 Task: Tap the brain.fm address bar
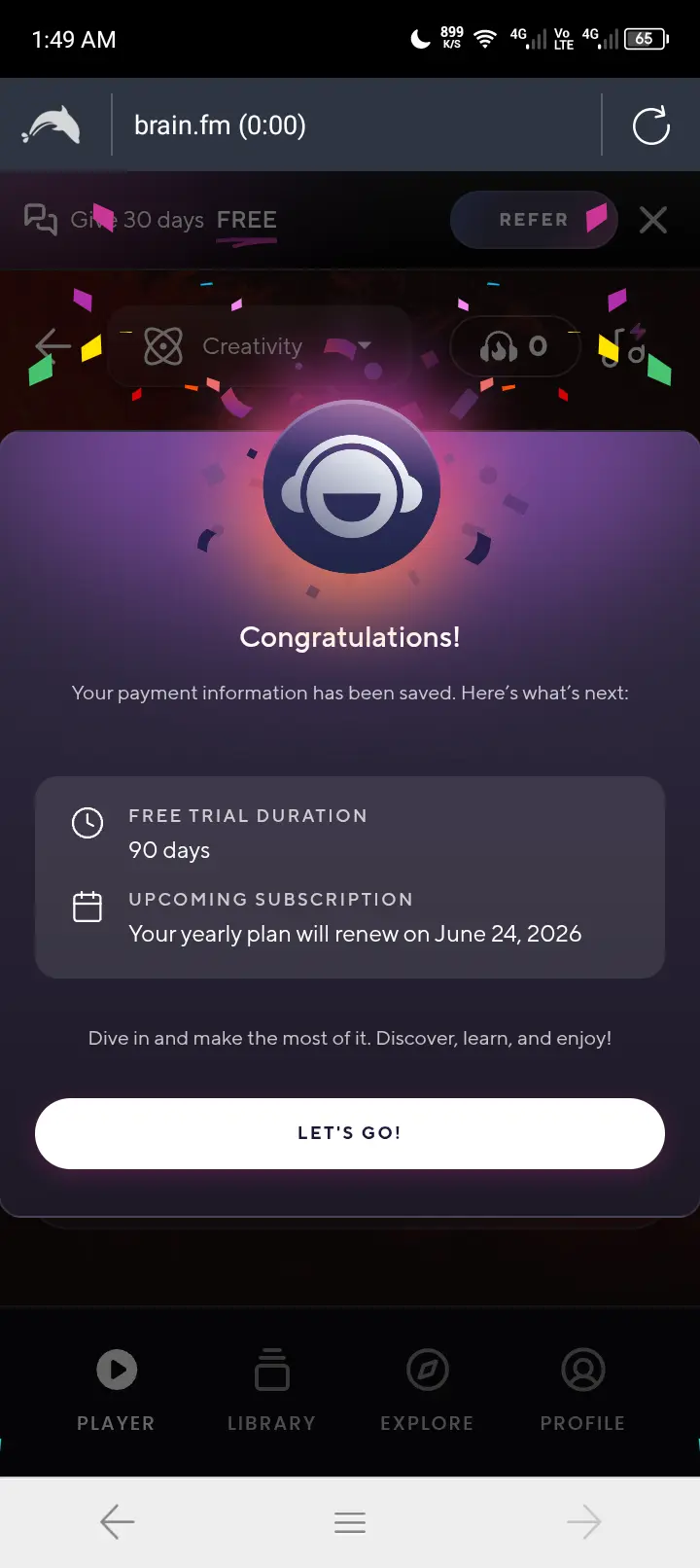coord(356,125)
